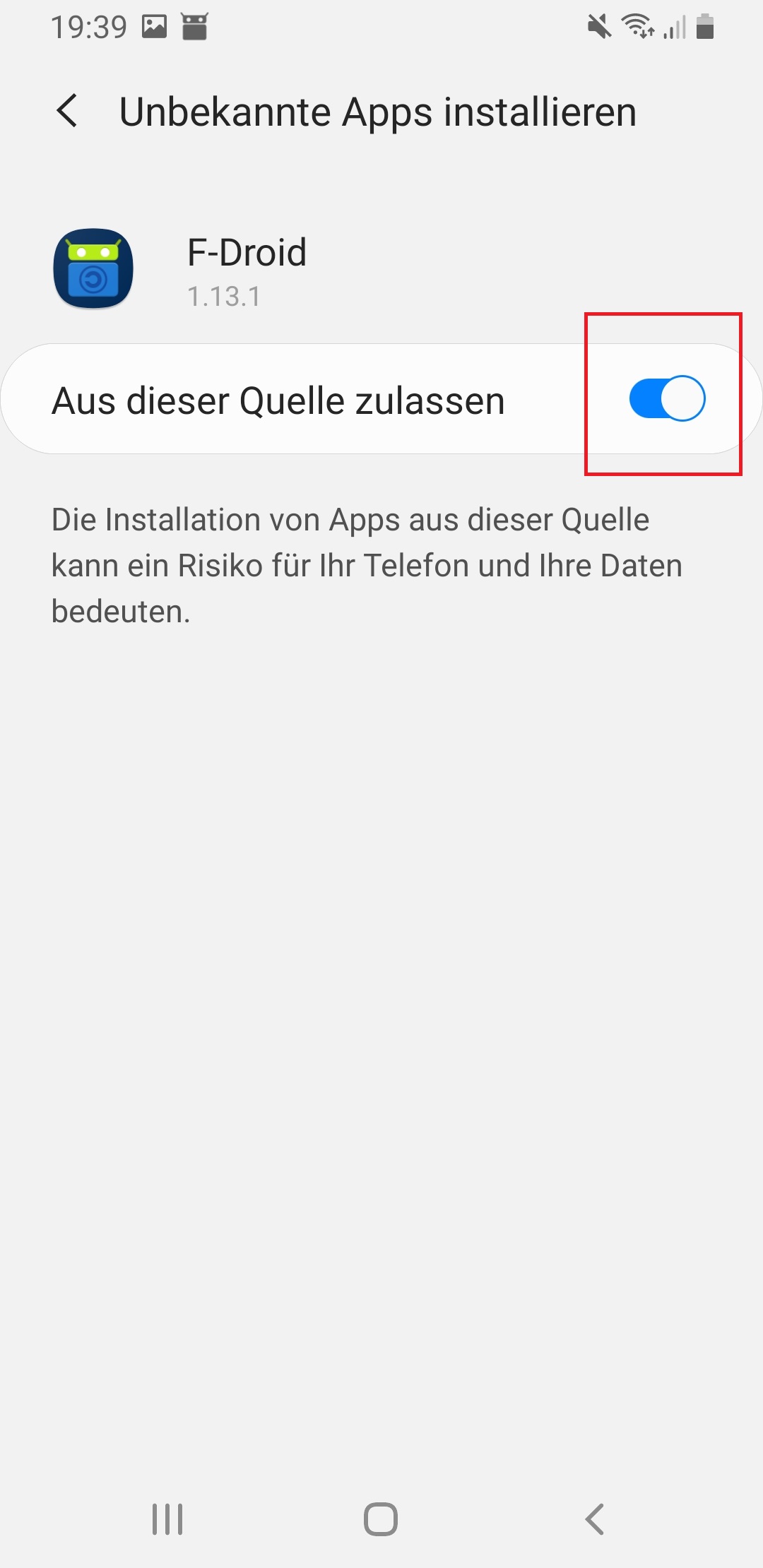Screen dimensions: 763x1568
Task: Disable the Aus dieser Quelle zulassen switch
Action: (x=667, y=398)
